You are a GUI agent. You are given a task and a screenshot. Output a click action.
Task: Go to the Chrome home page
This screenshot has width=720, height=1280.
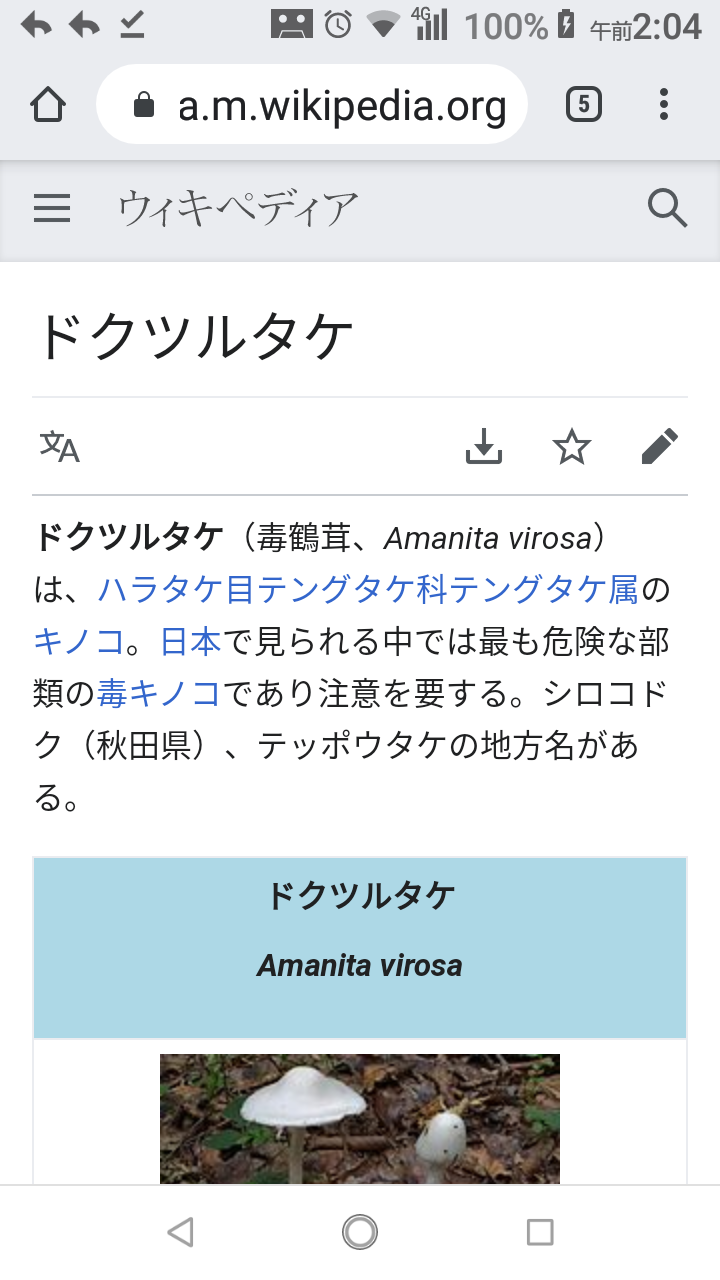point(48,105)
